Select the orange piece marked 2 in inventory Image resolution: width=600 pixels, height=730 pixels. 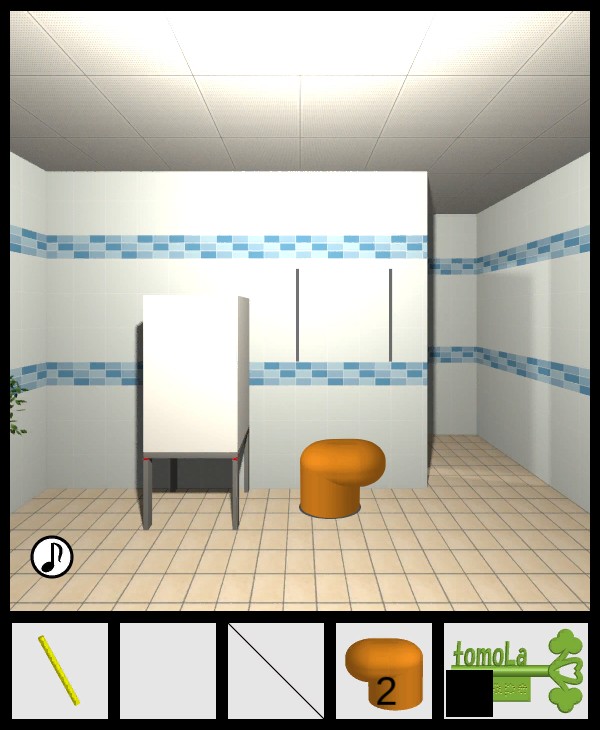[384, 671]
